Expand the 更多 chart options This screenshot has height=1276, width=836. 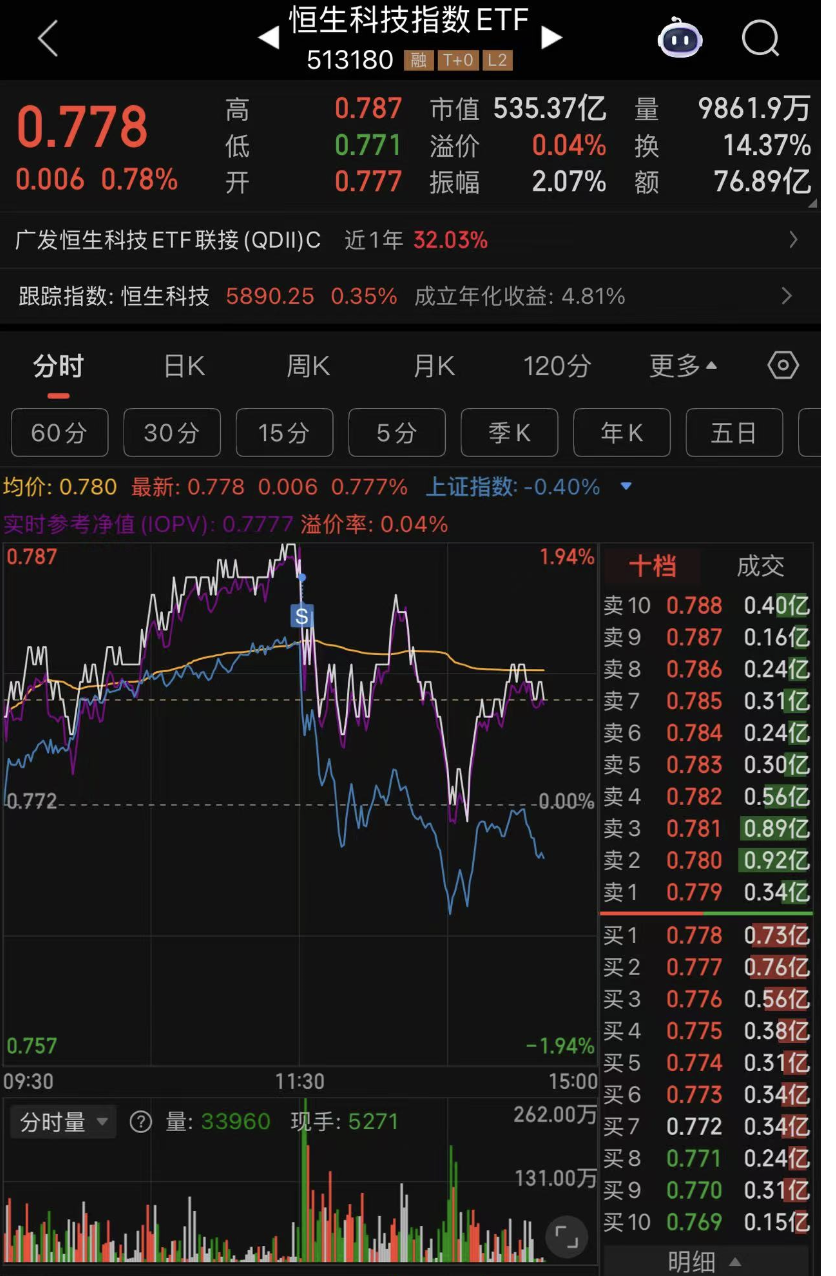[682, 367]
